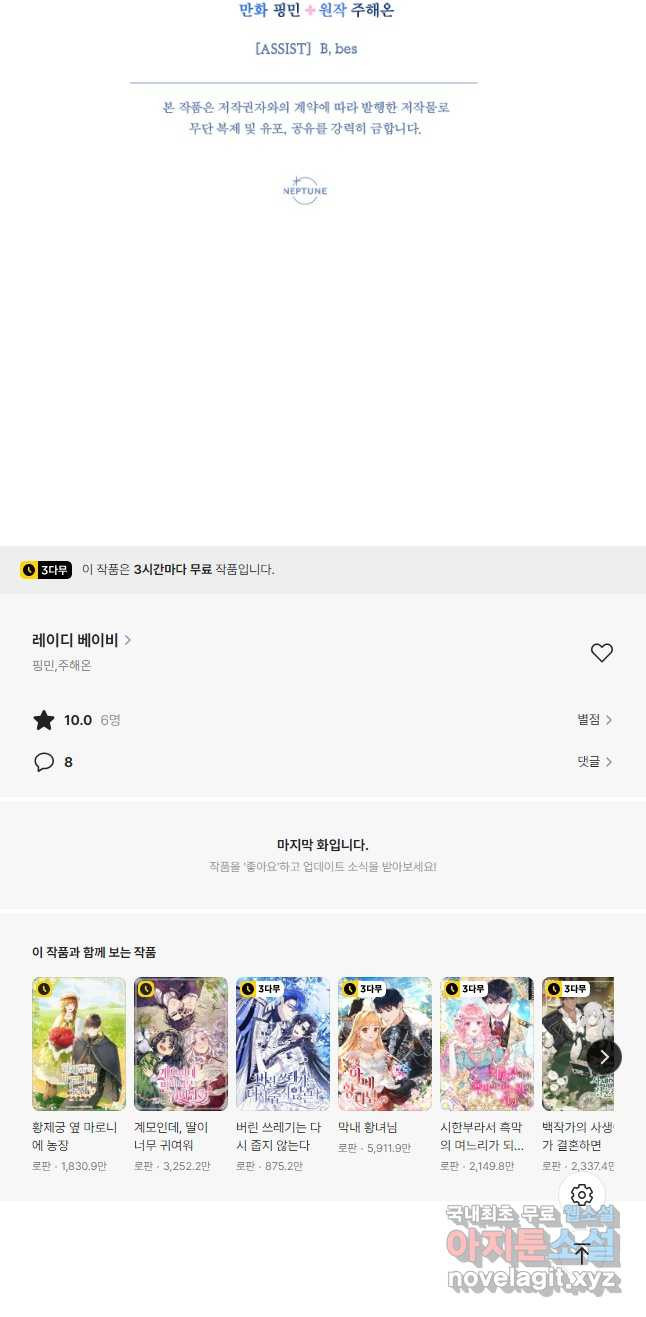Open the 막내 황녀님 thumbnail
Image resolution: width=646 pixels, height=1317 pixels.
(385, 1044)
